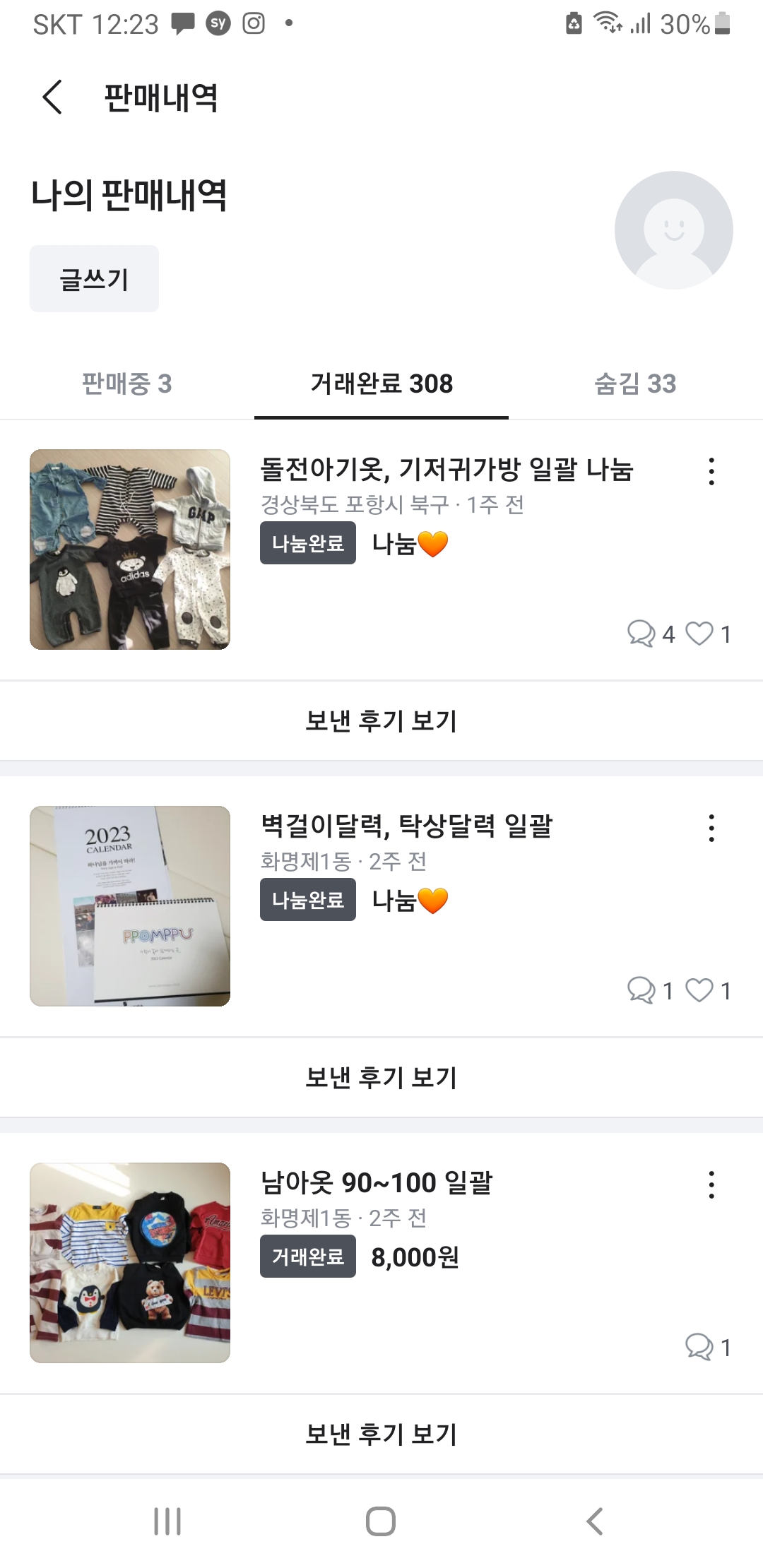Open the profile avatar picture
Image resolution: width=763 pixels, height=1568 pixels.
click(673, 230)
